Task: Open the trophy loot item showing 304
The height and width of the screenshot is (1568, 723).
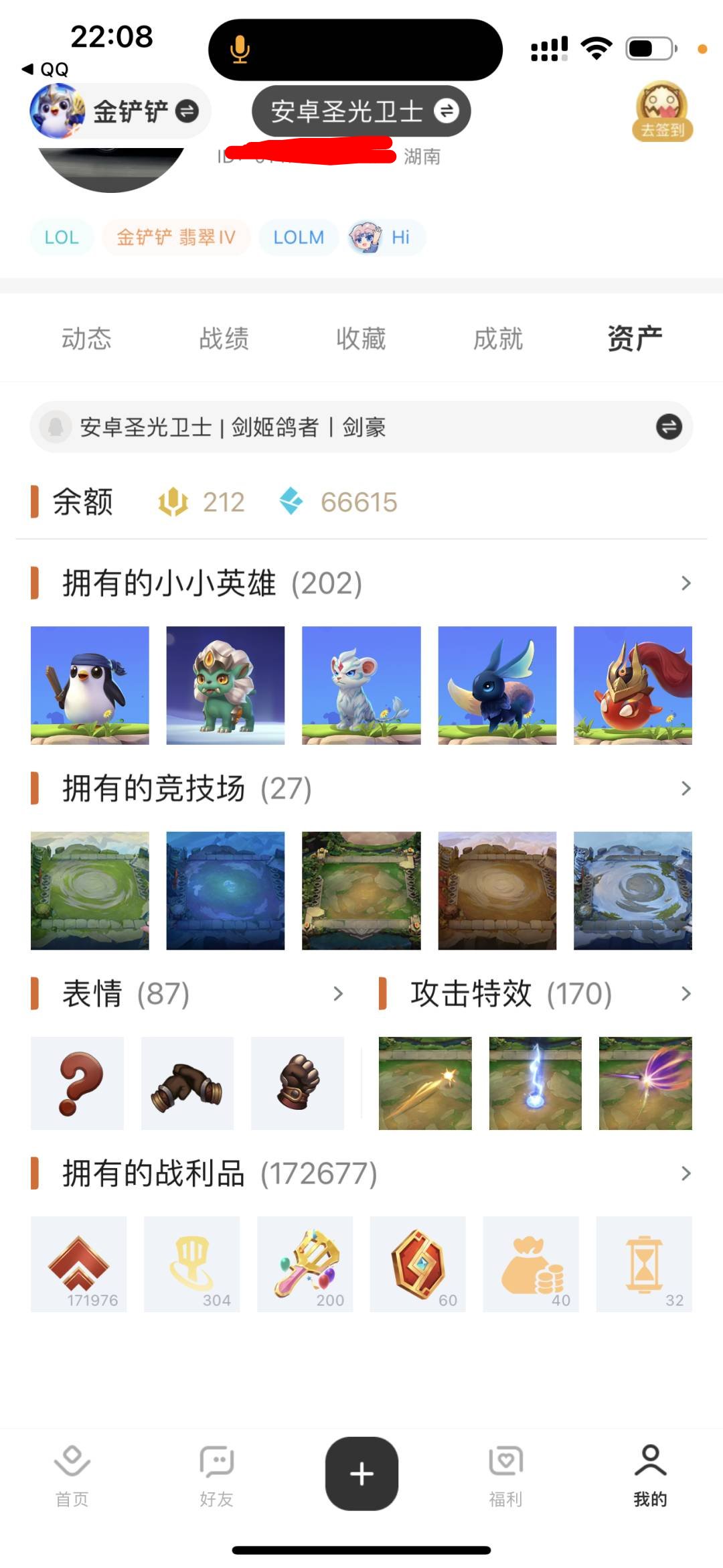Action: coord(191,1265)
